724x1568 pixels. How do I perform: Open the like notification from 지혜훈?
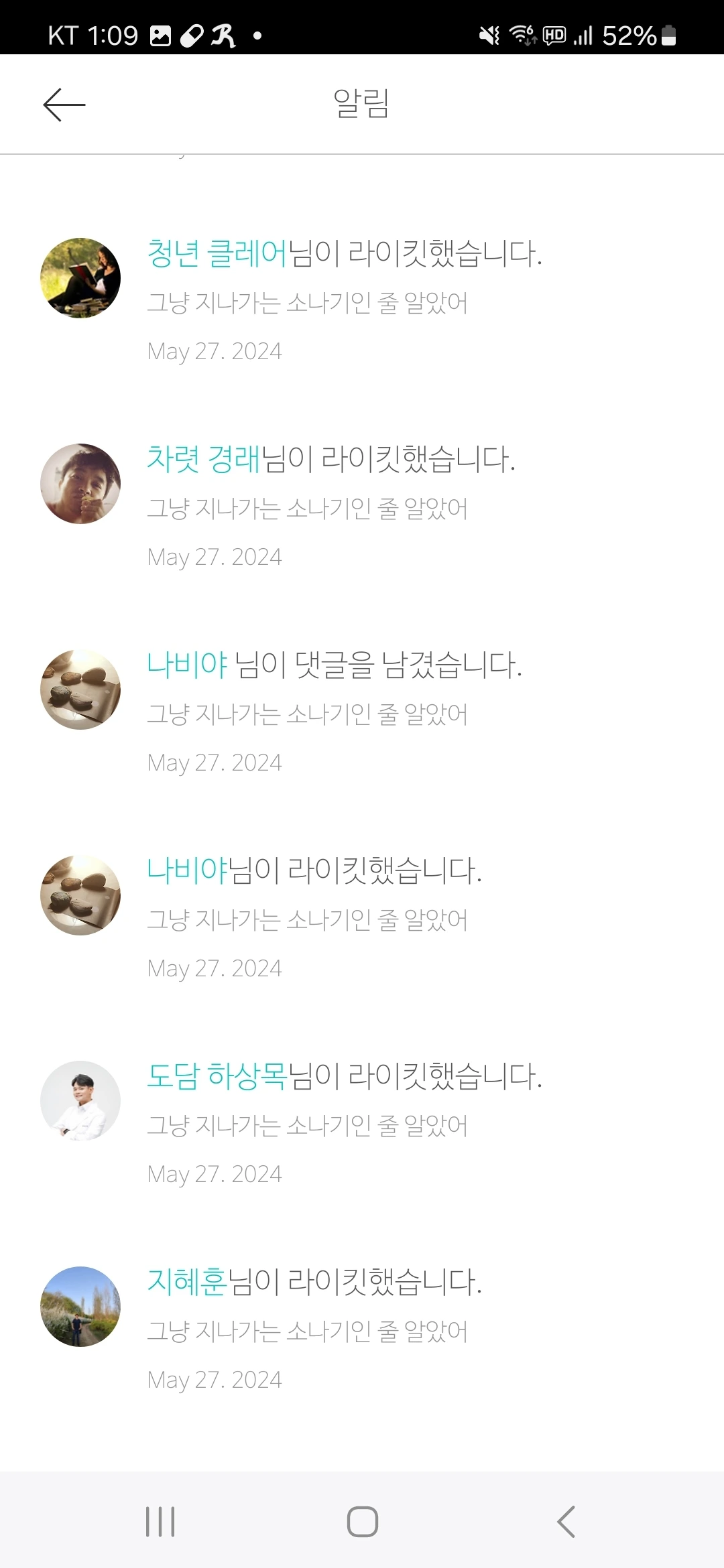pyautogui.click(x=362, y=1329)
